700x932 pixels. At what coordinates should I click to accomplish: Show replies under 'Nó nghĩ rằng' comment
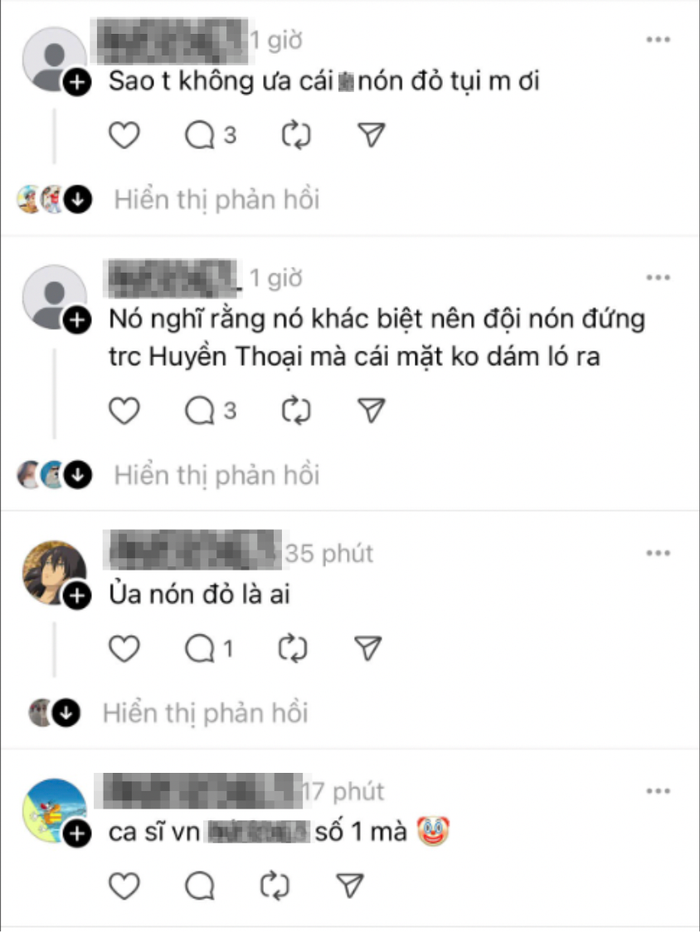click(x=216, y=475)
